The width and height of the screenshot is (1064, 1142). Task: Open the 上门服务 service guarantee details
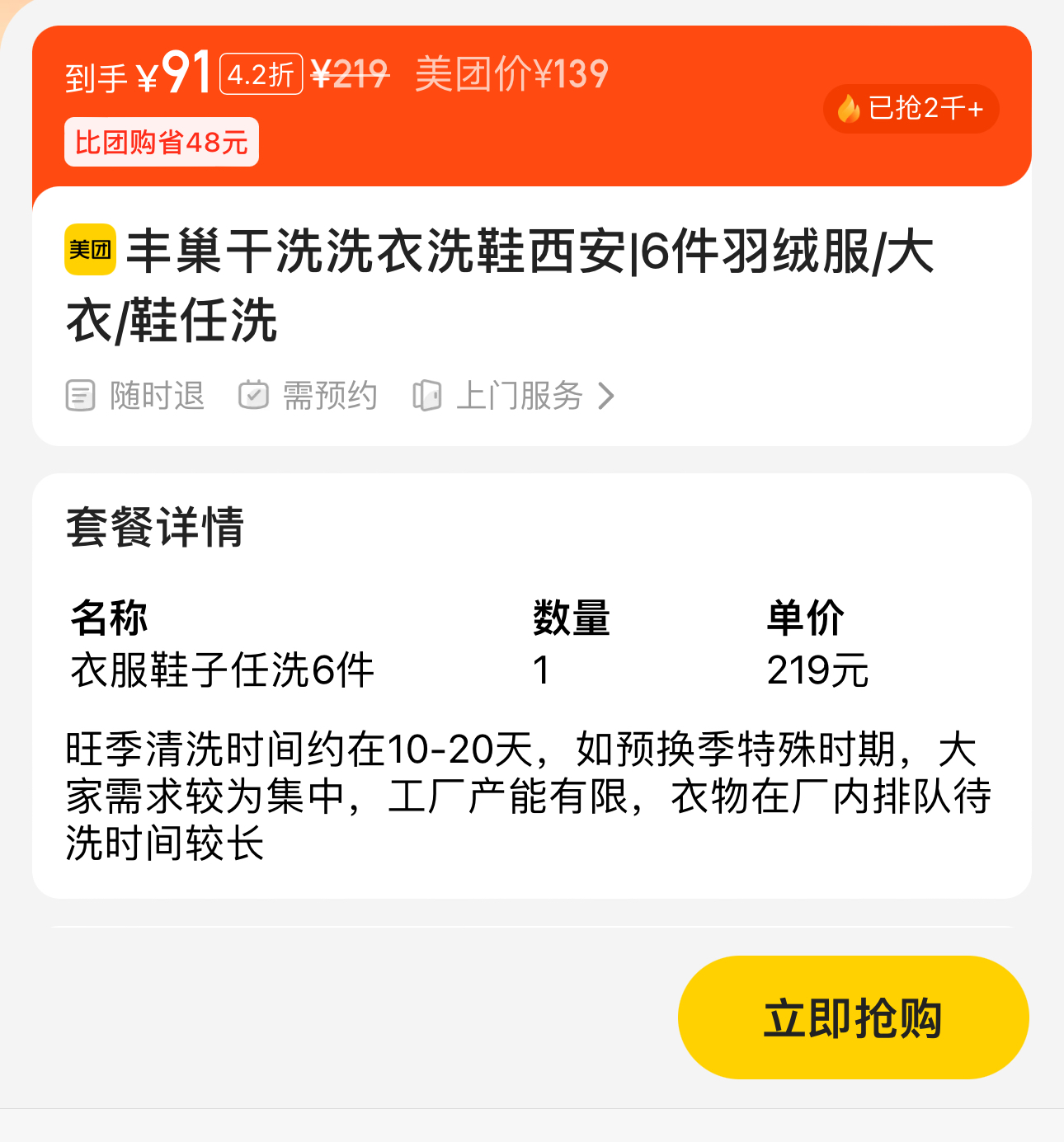(x=520, y=396)
